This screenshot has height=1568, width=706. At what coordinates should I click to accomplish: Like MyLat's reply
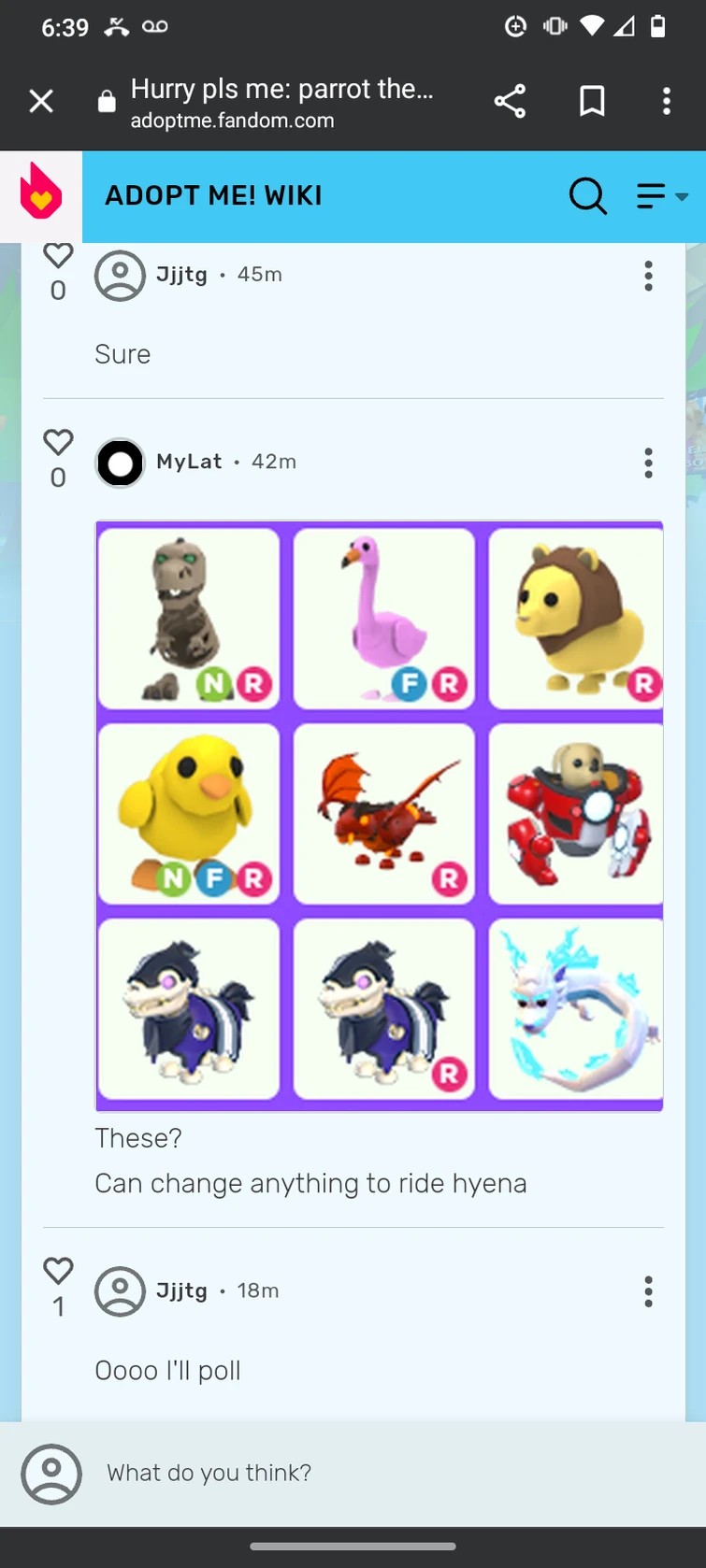pyautogui.click(x=58, y=443)
